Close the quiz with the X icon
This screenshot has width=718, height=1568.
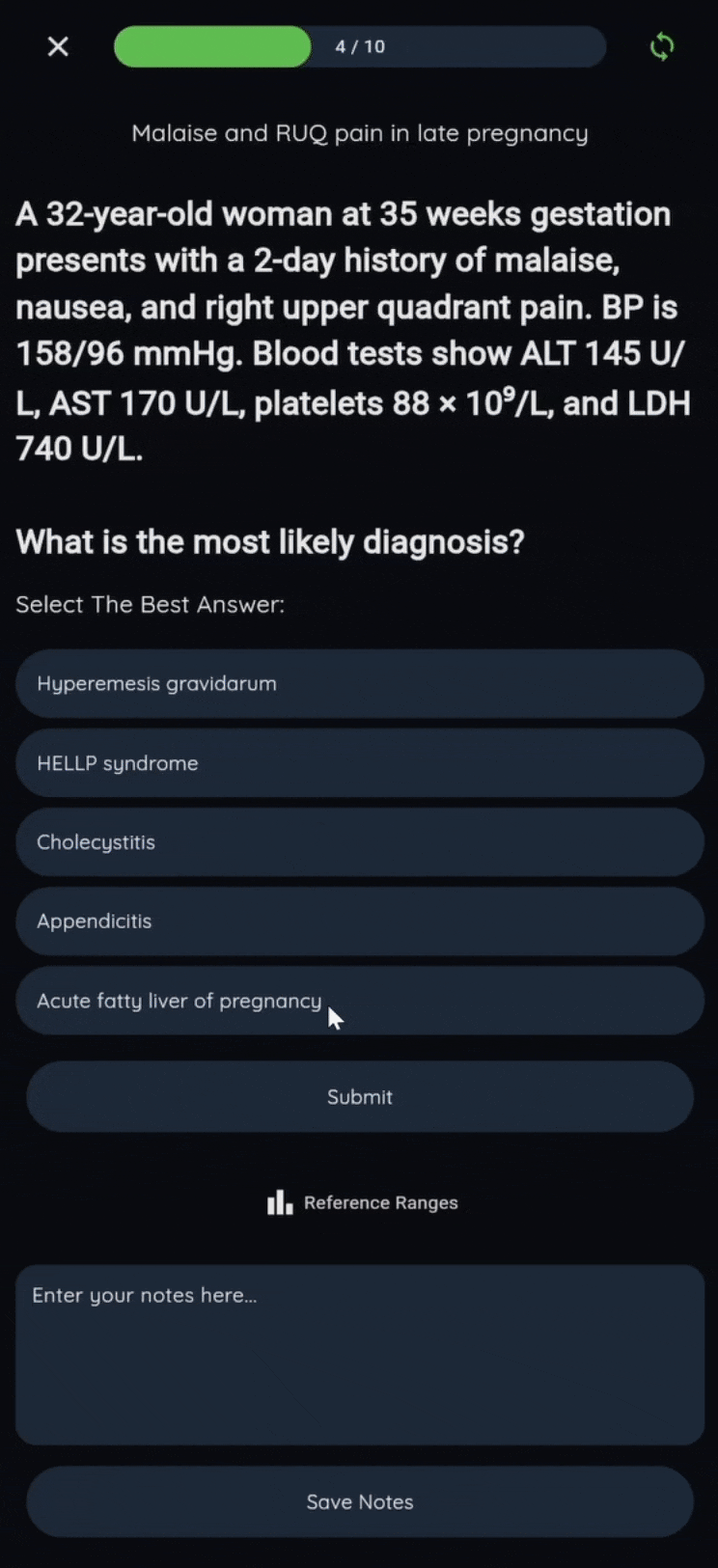pyautogui.click(x=58, y=46)
